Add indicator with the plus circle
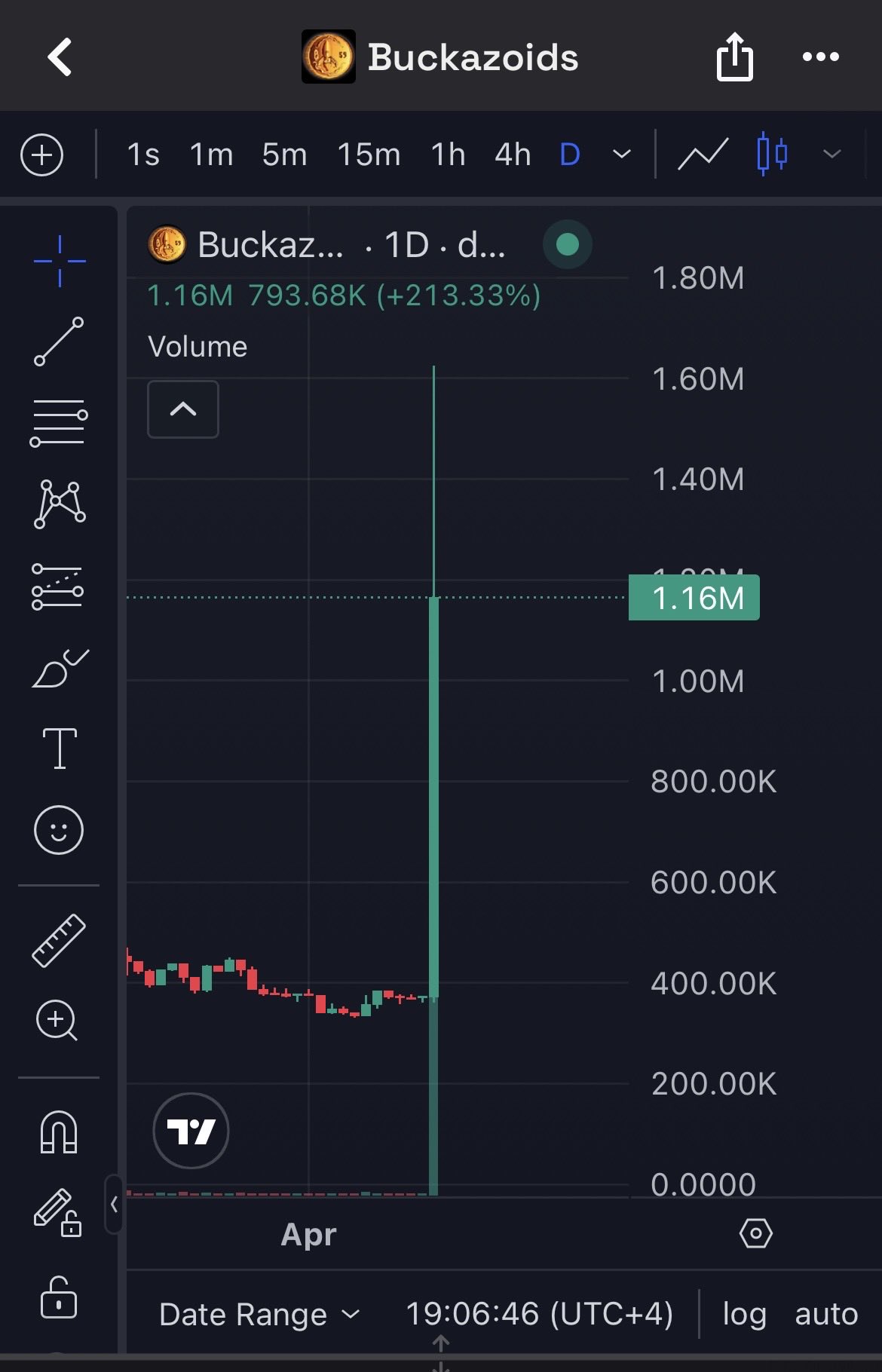The height and width of the screenshot is (1372, 882). [x=42, y=155]
